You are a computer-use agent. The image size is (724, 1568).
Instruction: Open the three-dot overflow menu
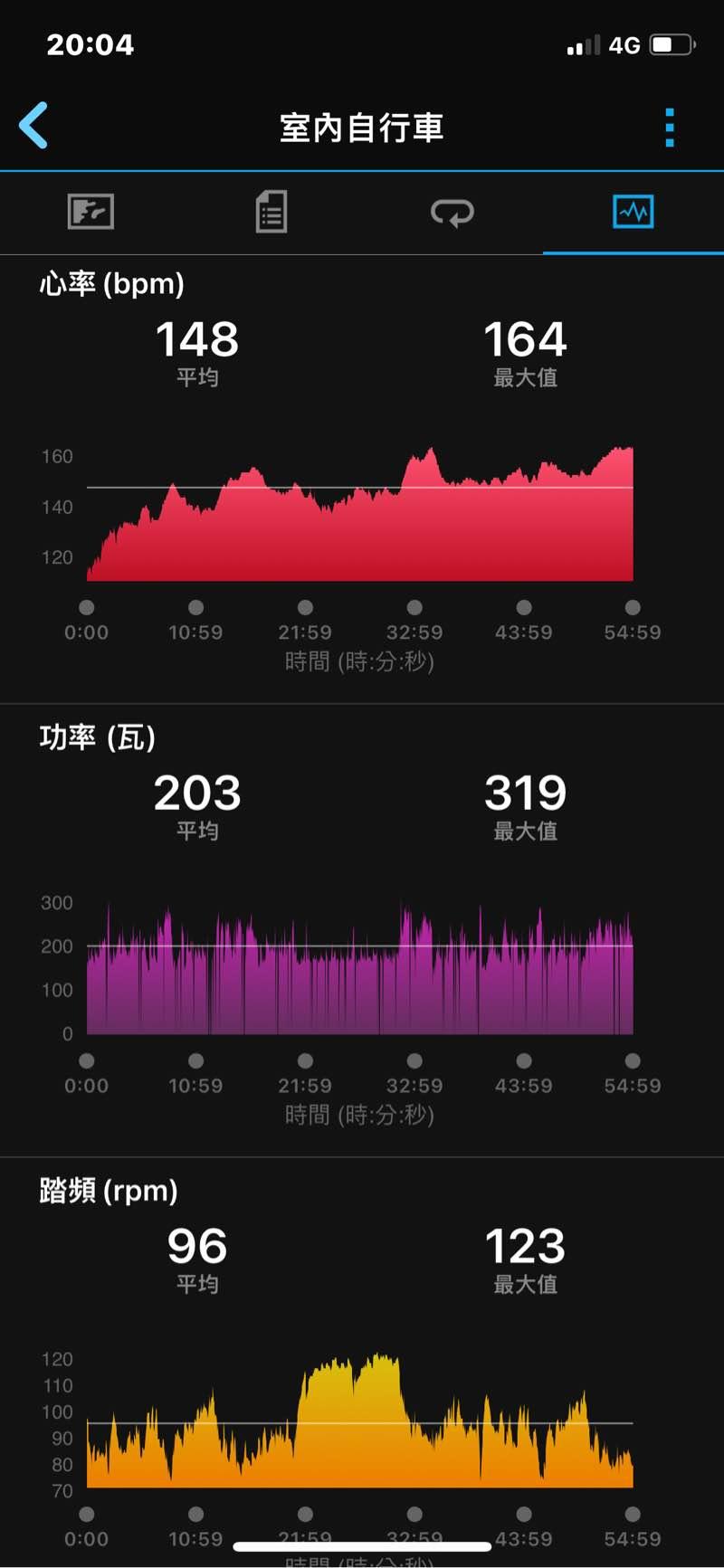click(670, 128)
